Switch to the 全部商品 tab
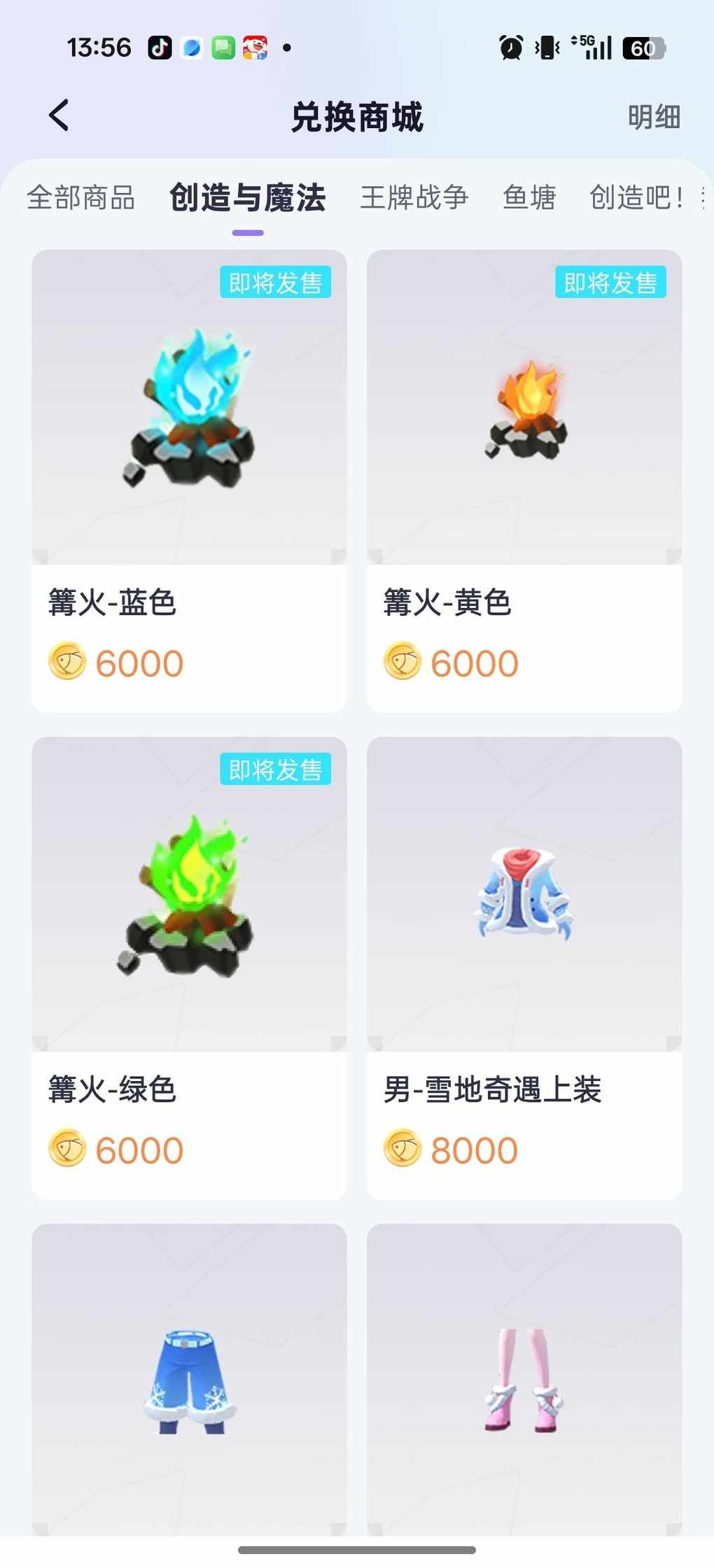 pos(81,198)
